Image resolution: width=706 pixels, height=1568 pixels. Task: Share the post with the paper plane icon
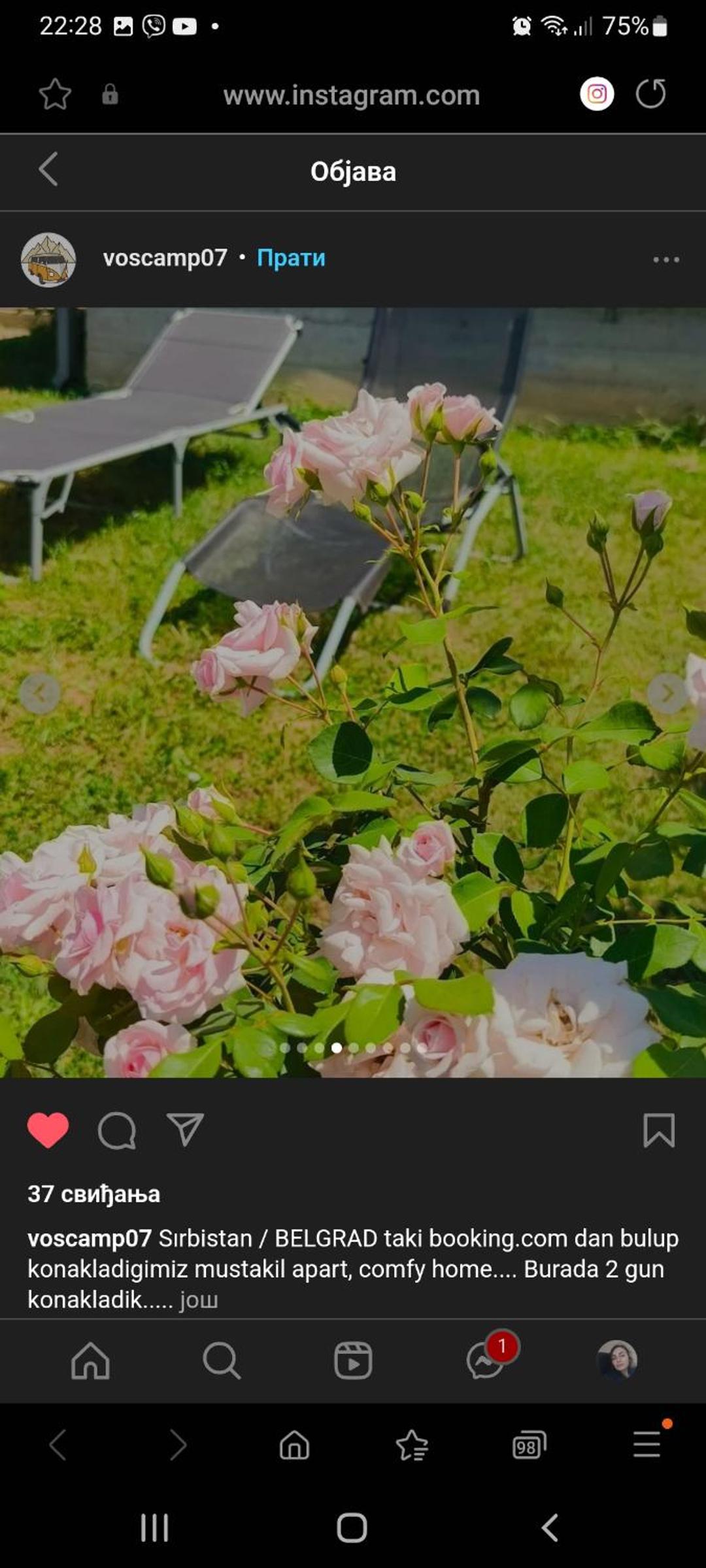point(186,1130)
